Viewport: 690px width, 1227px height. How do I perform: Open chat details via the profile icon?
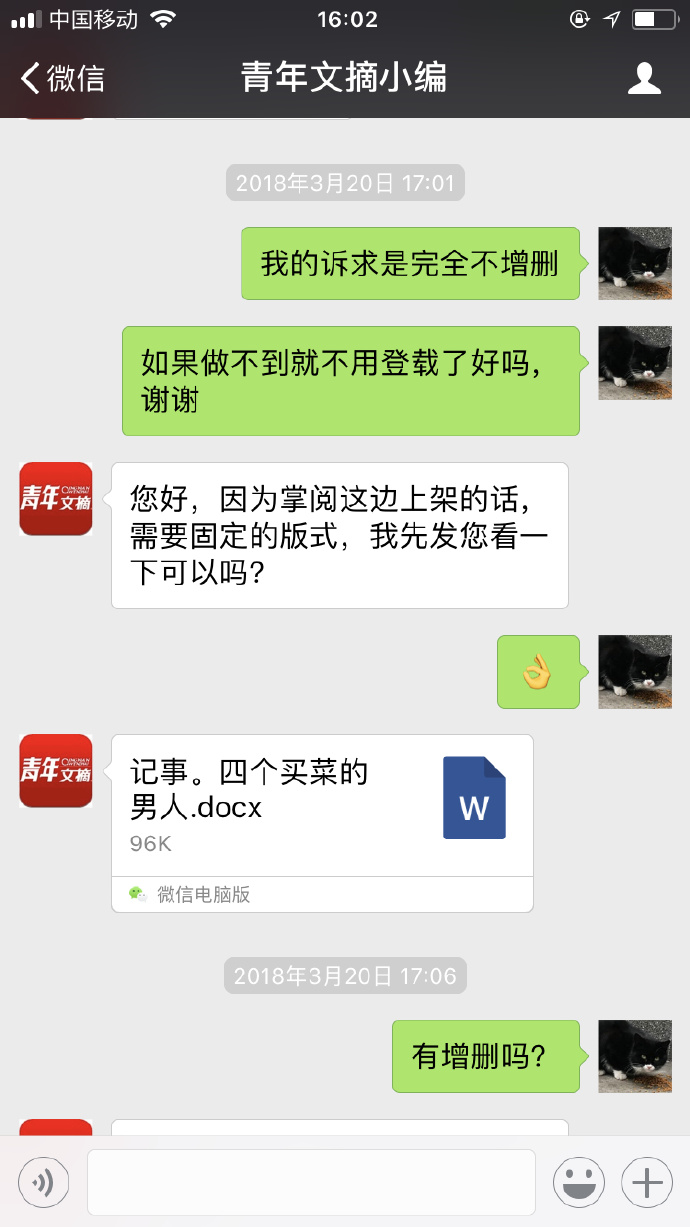[644, 79]
